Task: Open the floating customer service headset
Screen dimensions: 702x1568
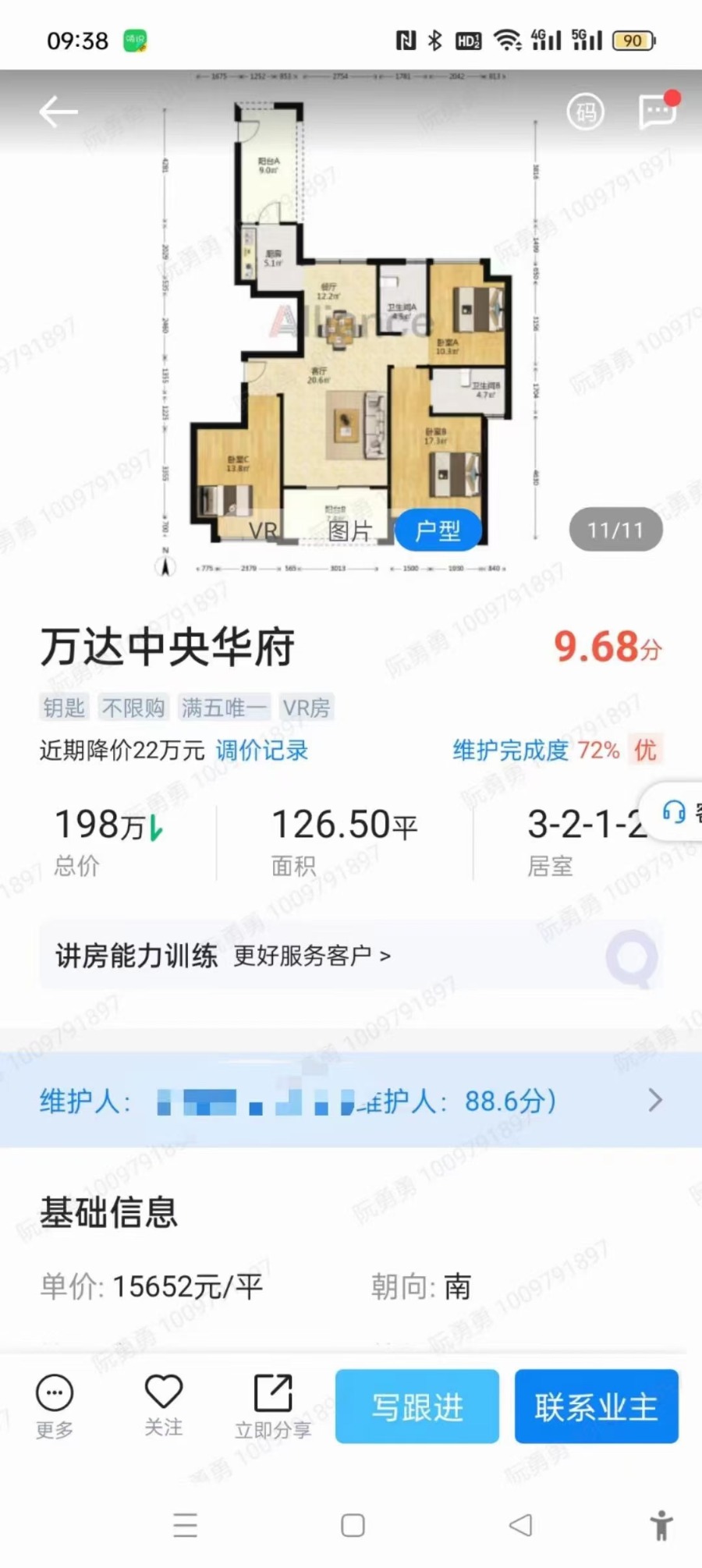Action: (x=674, y=811)
